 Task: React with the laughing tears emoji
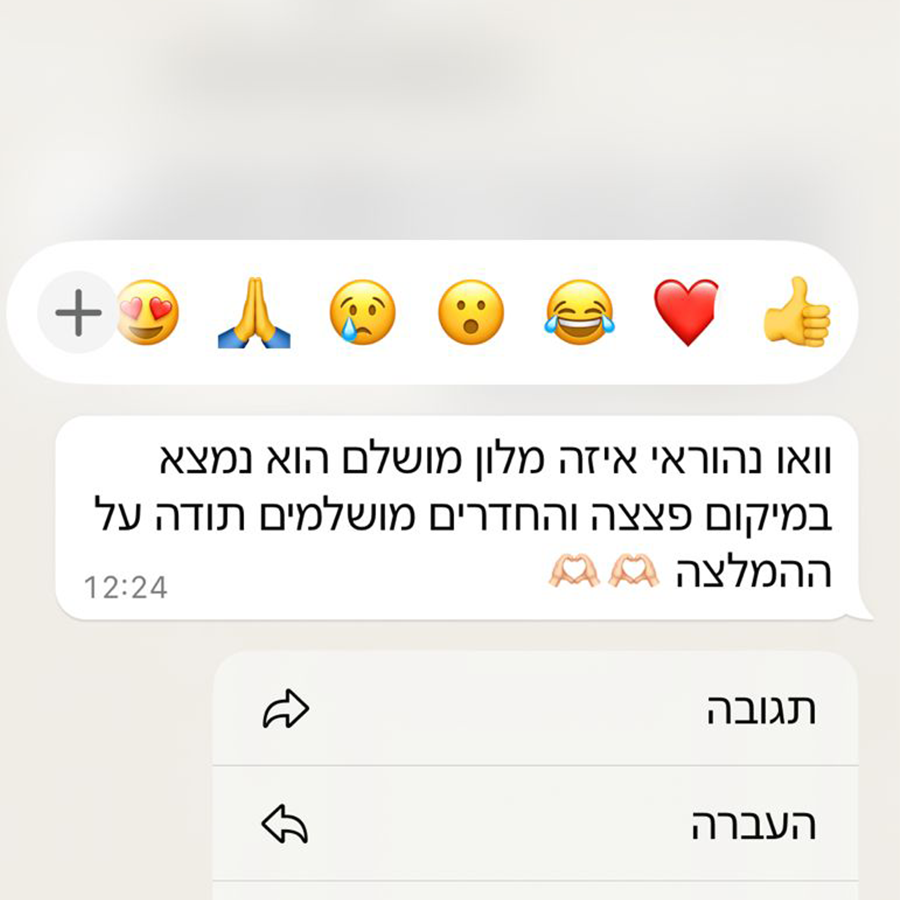[x=581, y=312]
